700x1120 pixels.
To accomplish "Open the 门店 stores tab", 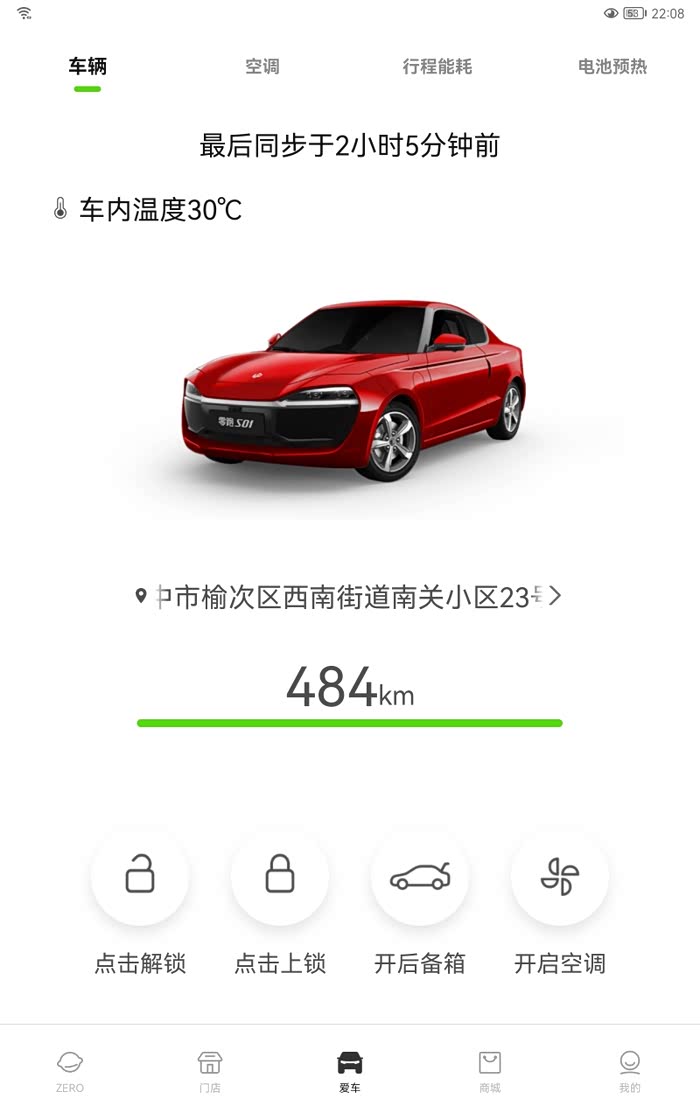I will [x=210, y=1071].
